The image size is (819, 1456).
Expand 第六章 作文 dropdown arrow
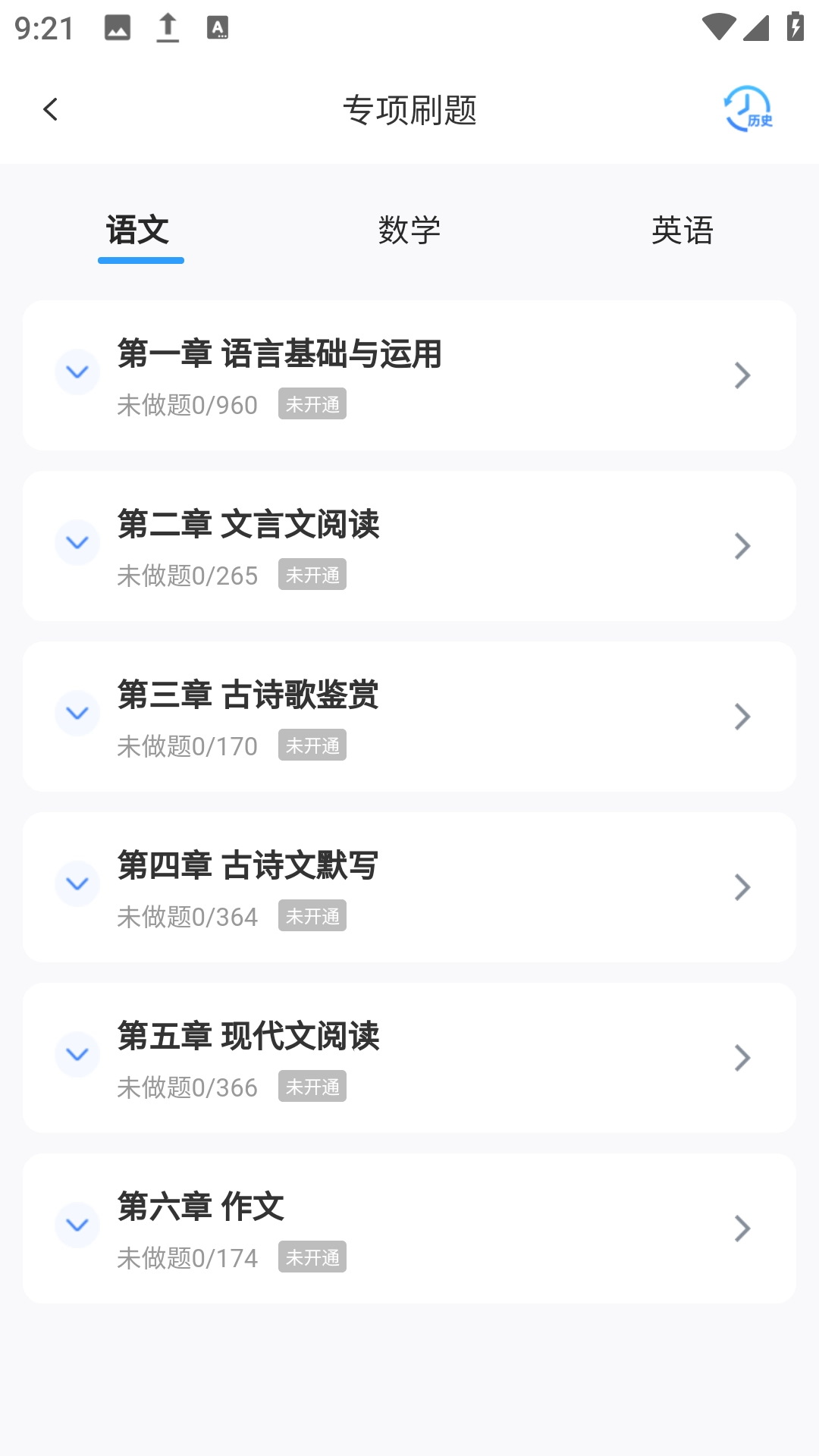[77, 1225]
